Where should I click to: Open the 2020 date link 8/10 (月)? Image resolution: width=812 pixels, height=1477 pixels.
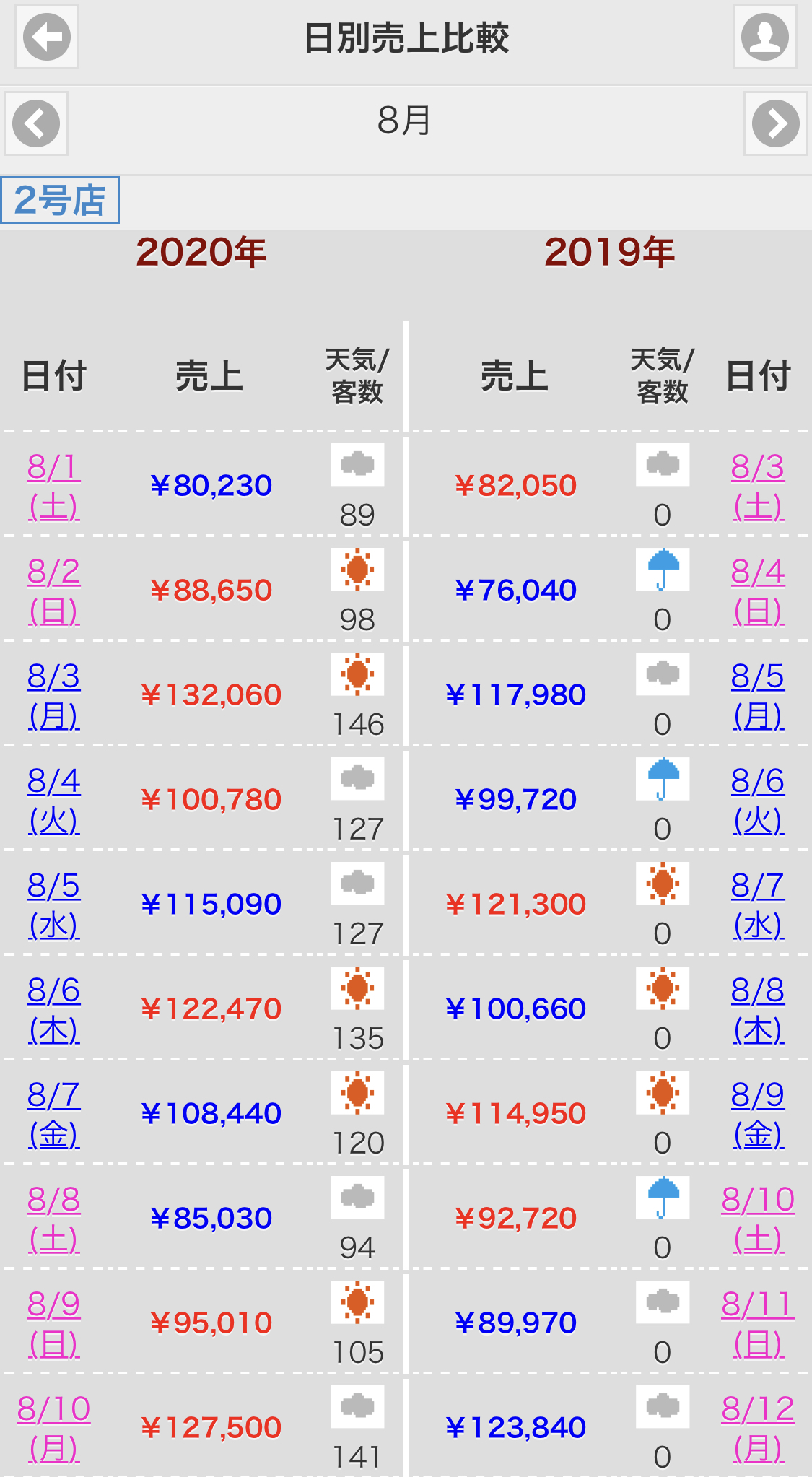54,1428
